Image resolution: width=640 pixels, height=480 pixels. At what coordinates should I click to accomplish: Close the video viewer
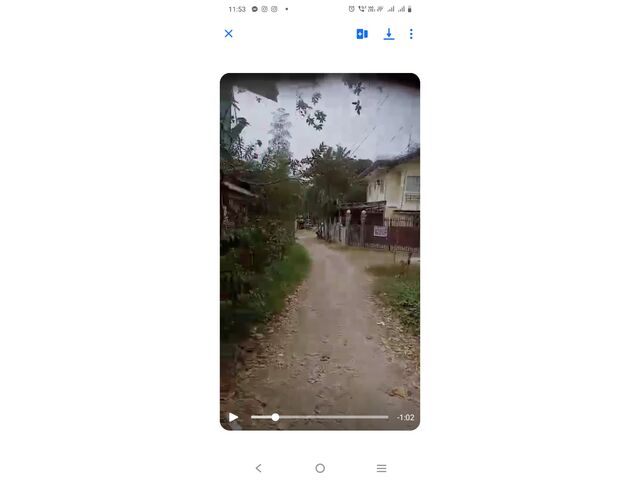(x=228, y=33)
